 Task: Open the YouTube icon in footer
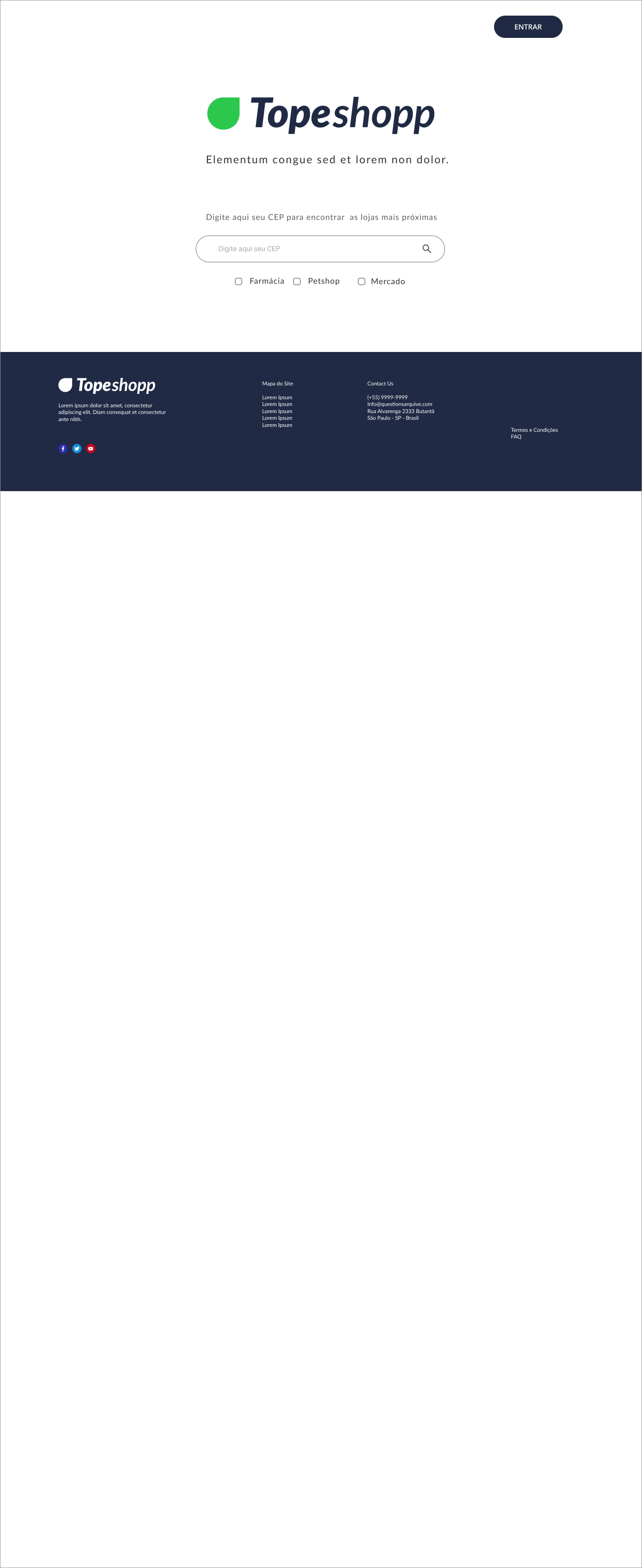91,449
